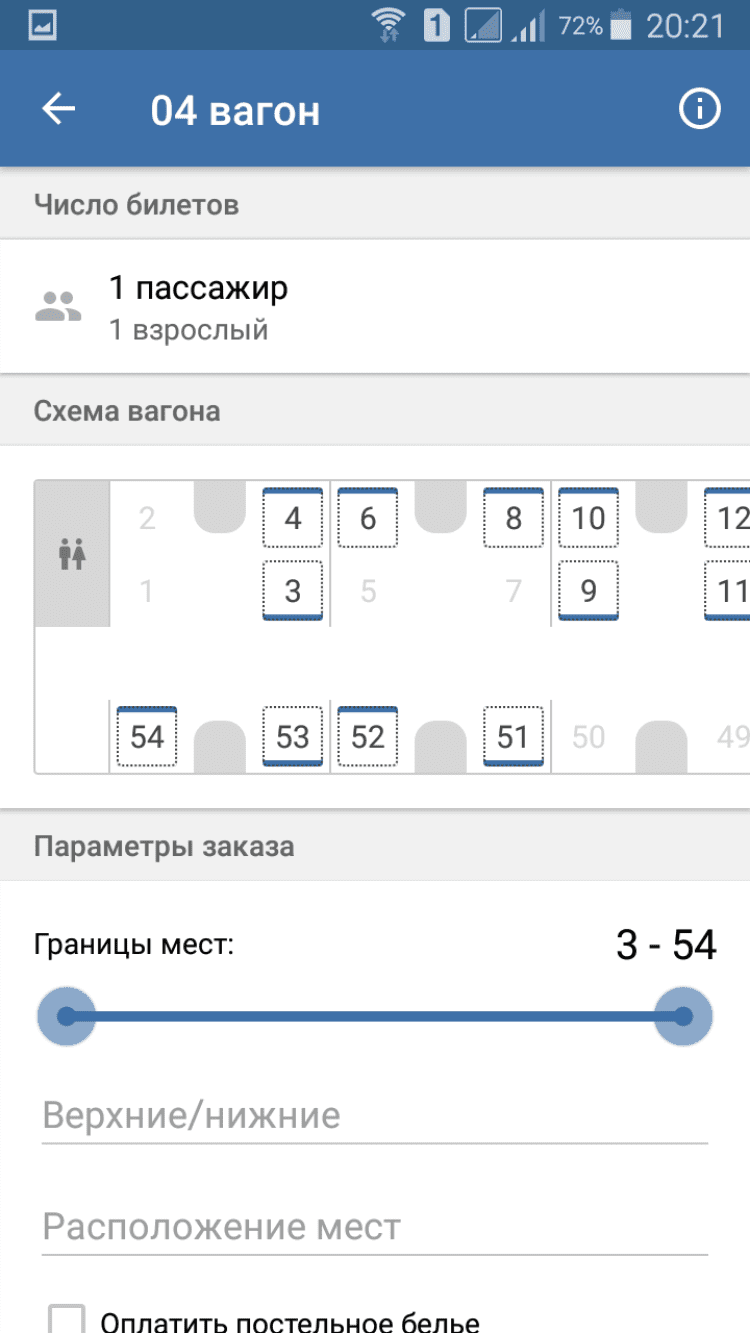Open the wagon info icon

[x=699, y=109]
